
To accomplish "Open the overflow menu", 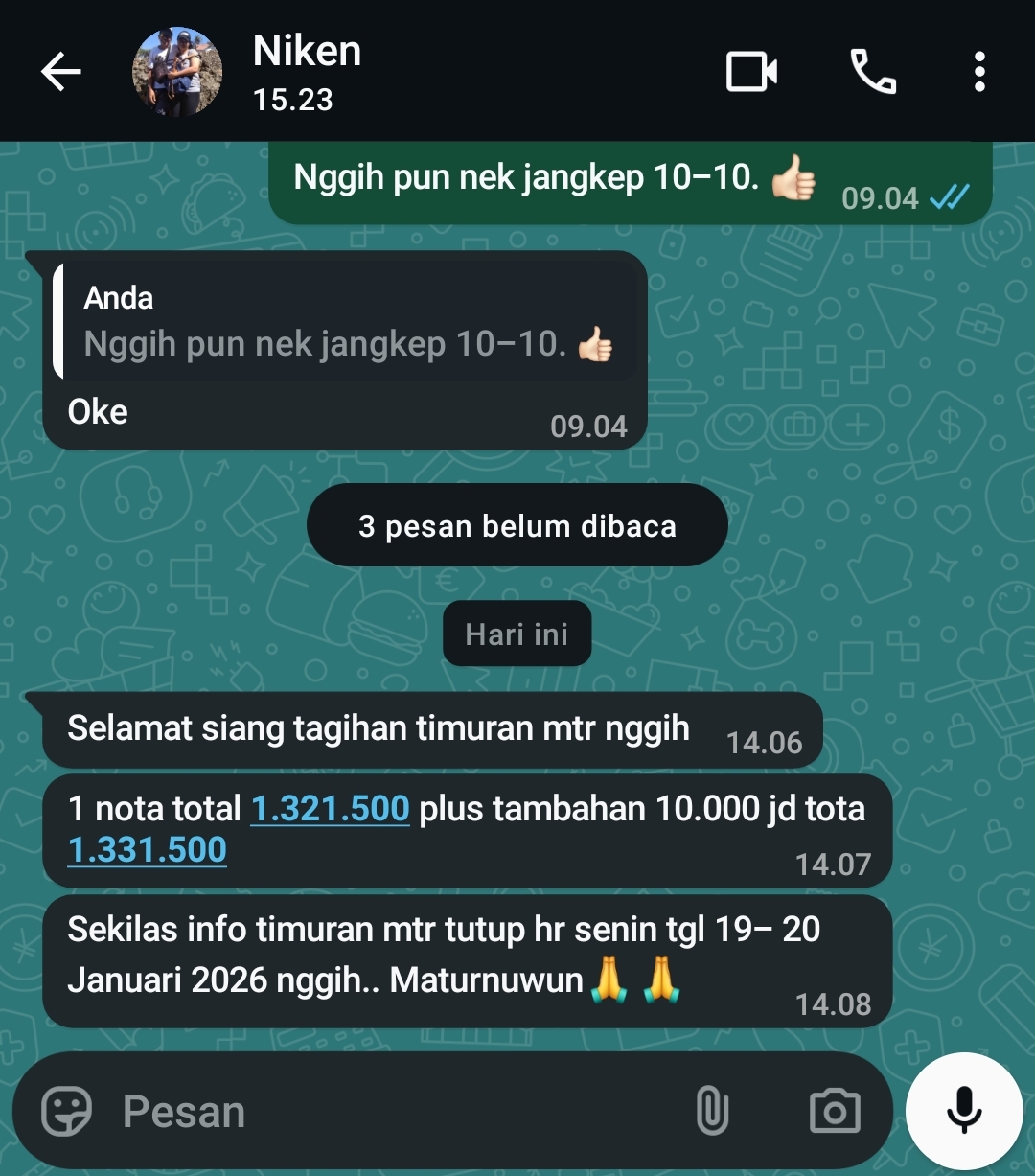I will (978, 72).
